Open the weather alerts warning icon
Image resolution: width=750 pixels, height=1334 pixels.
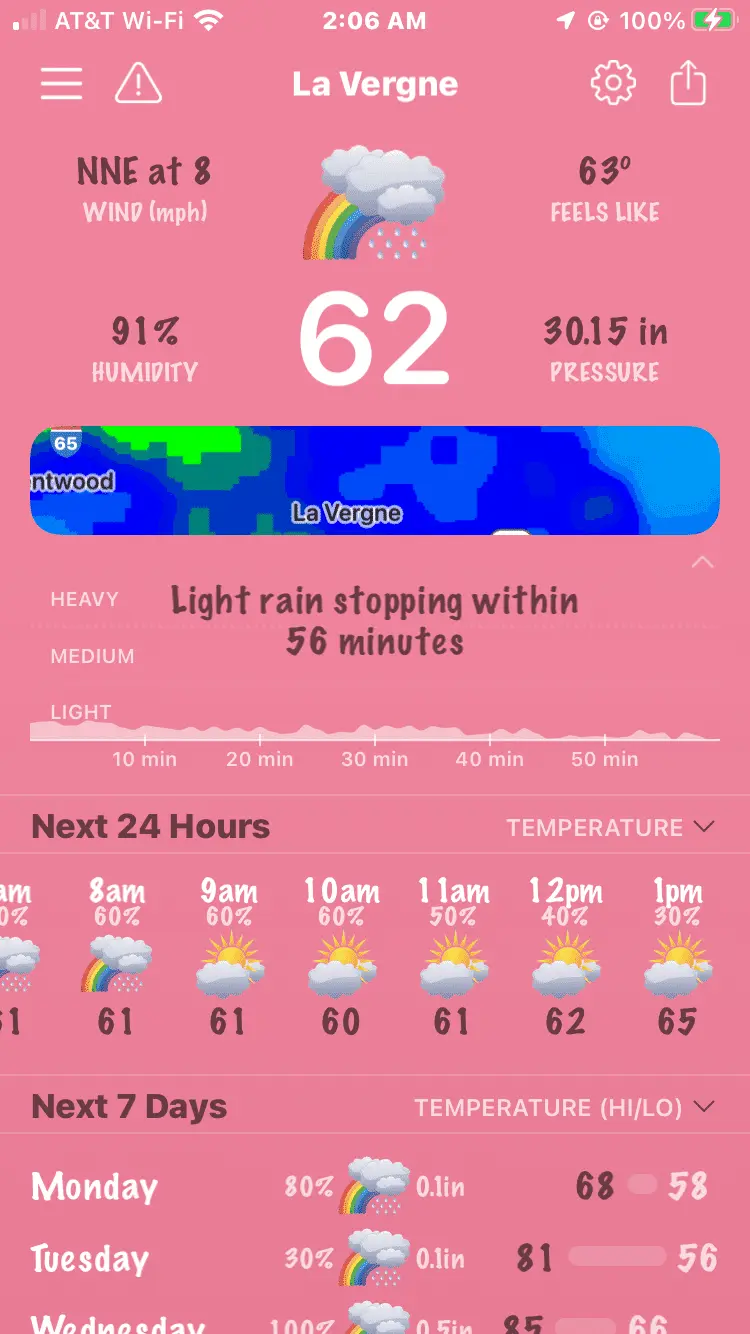[x=138, y=84]
